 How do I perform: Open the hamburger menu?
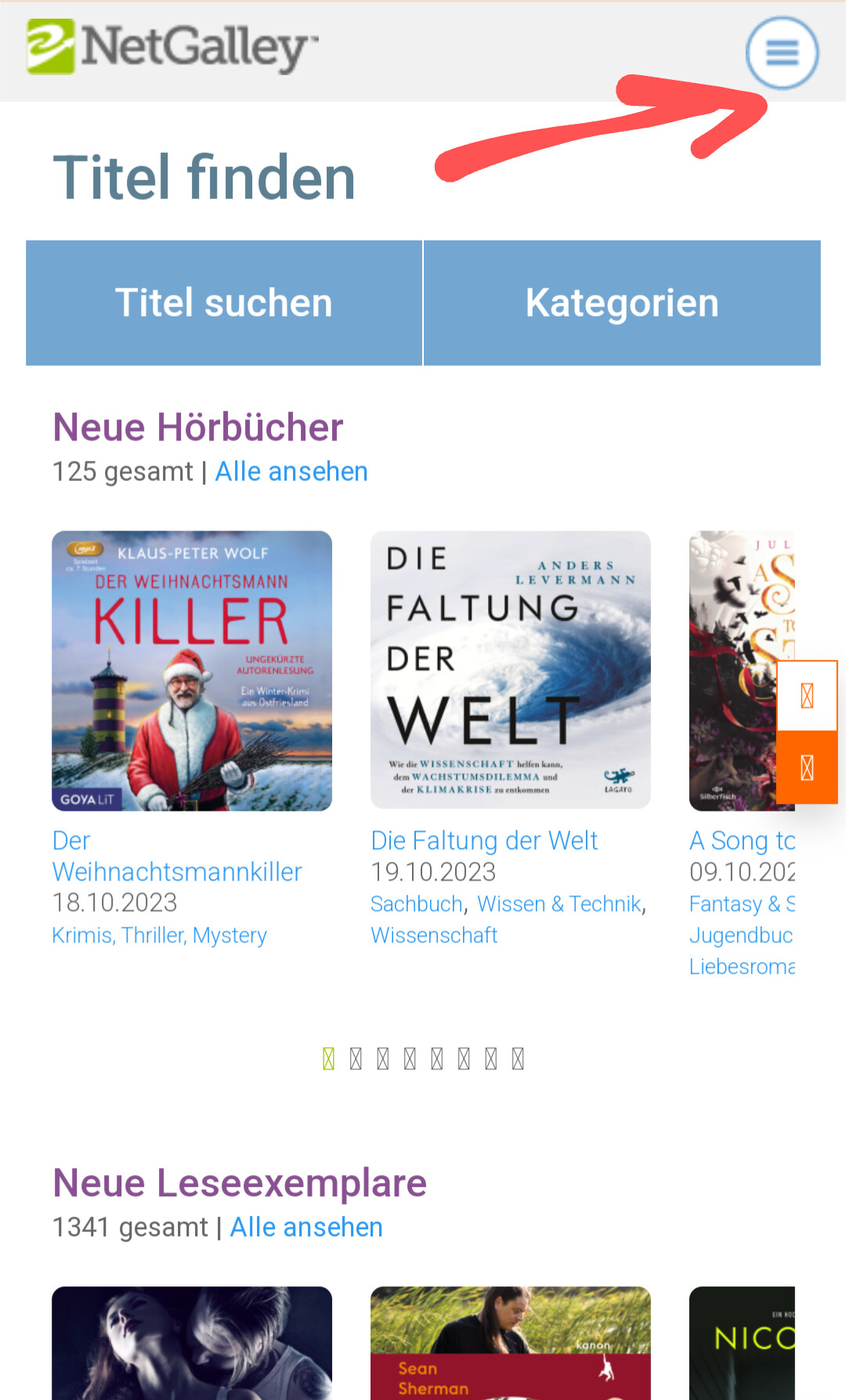point(782,53)
